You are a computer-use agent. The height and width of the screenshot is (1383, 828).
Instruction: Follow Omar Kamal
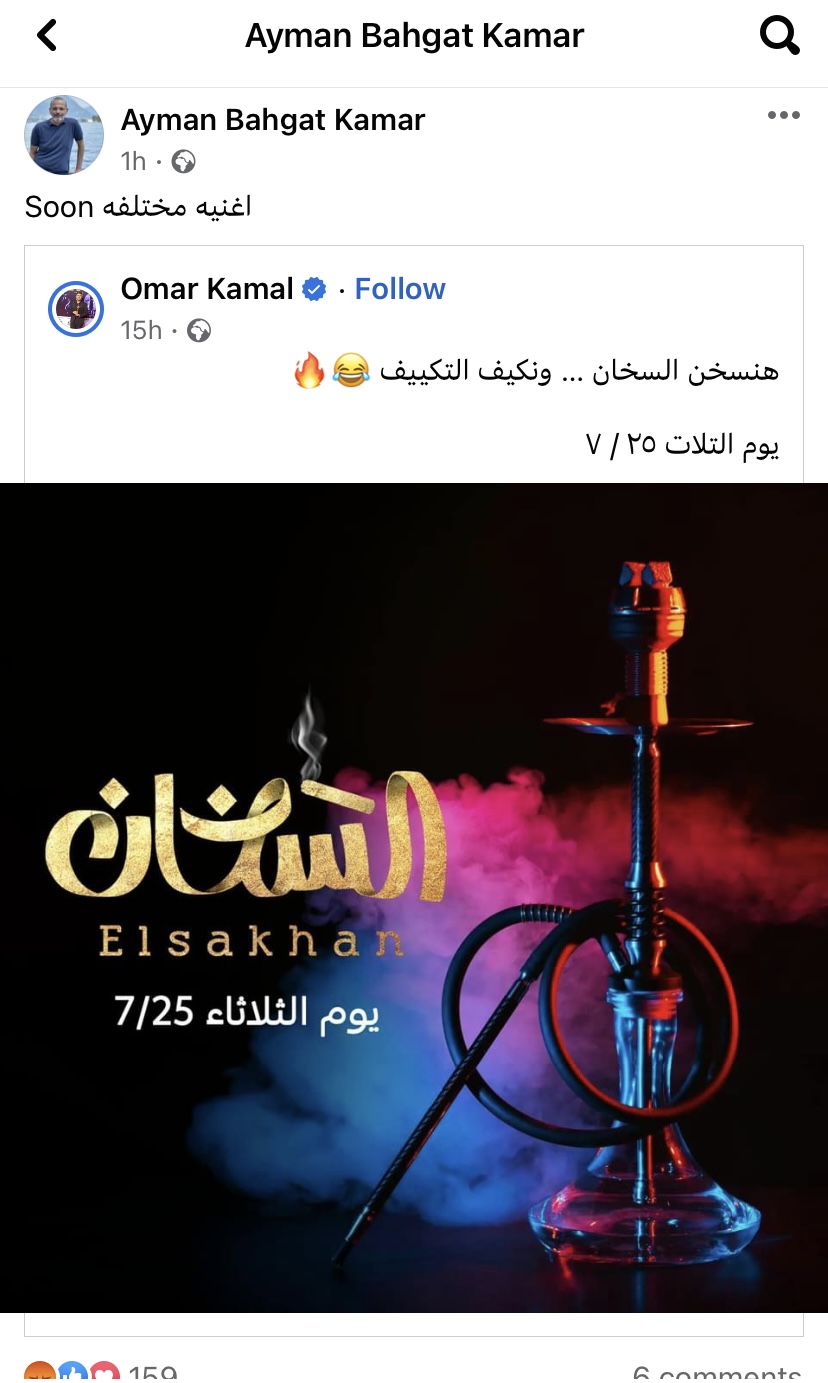[x=400, y=289]
